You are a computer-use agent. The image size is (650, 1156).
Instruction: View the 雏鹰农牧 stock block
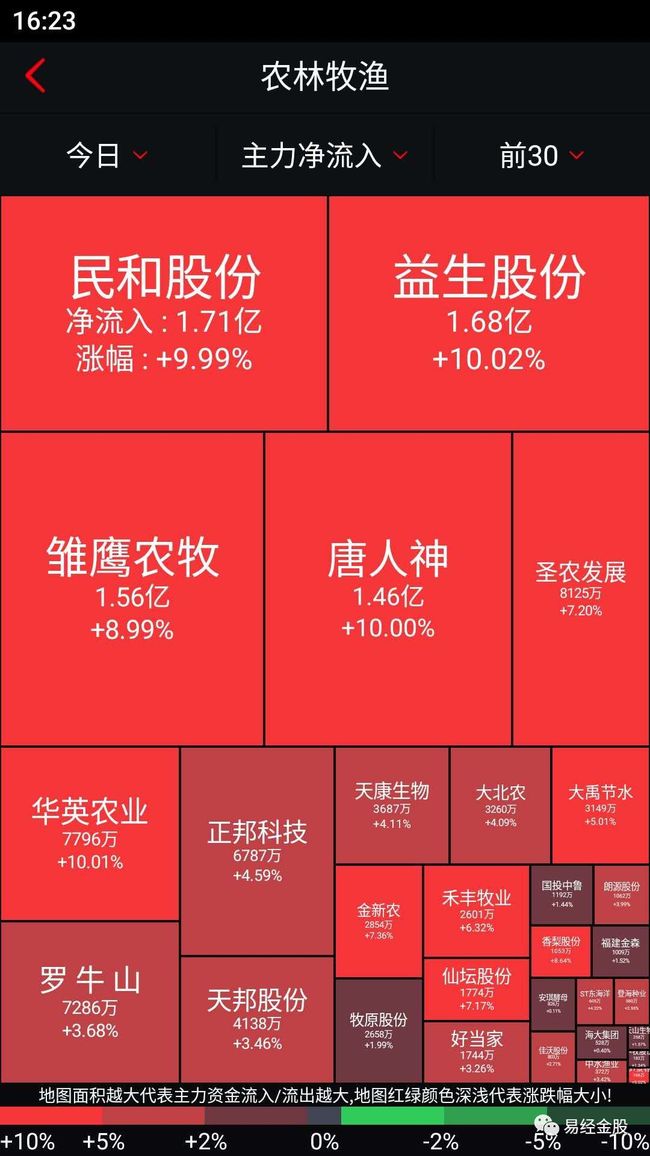(x=132, y=589)
